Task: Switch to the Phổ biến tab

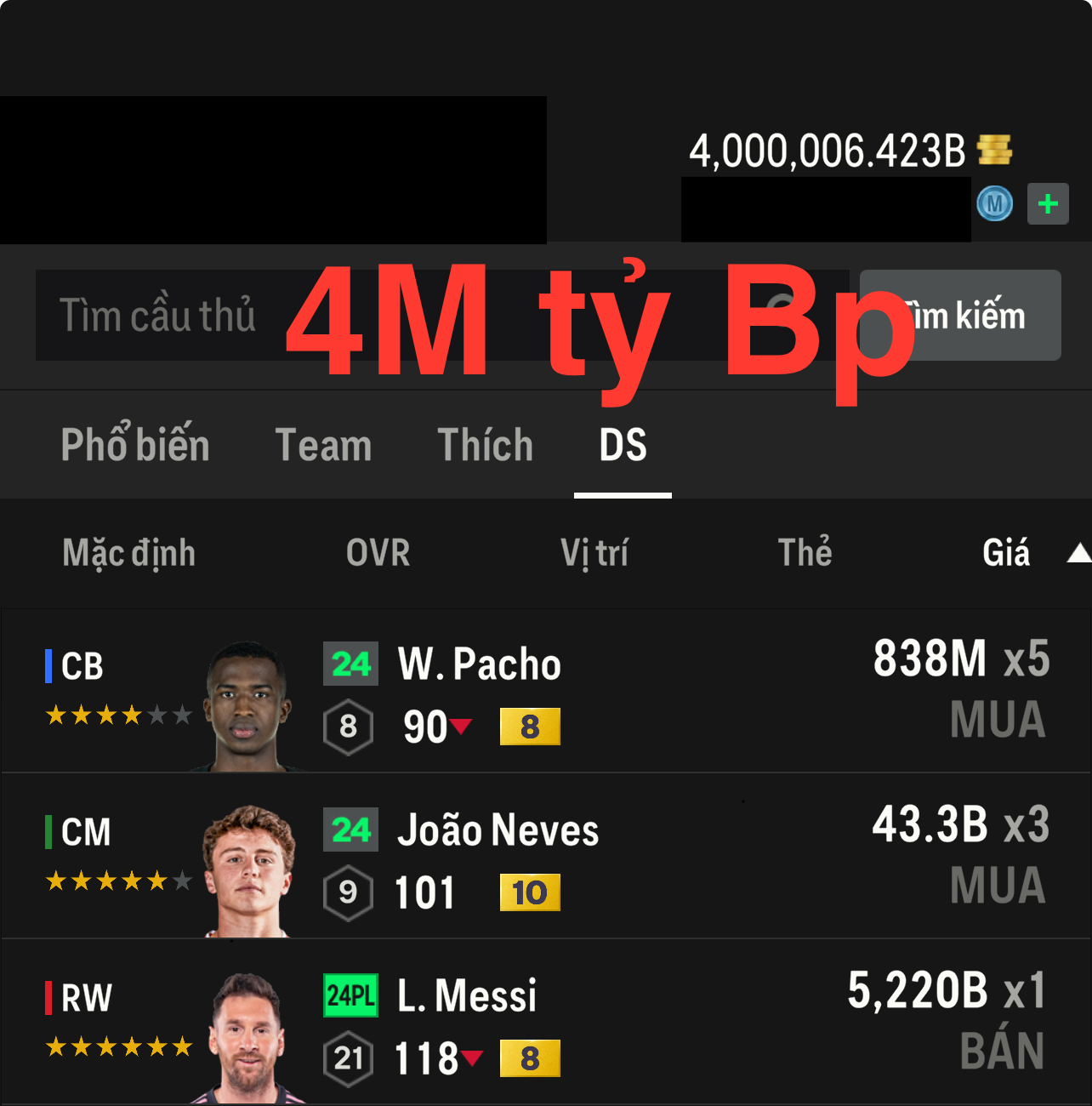Action: (135, 445)
